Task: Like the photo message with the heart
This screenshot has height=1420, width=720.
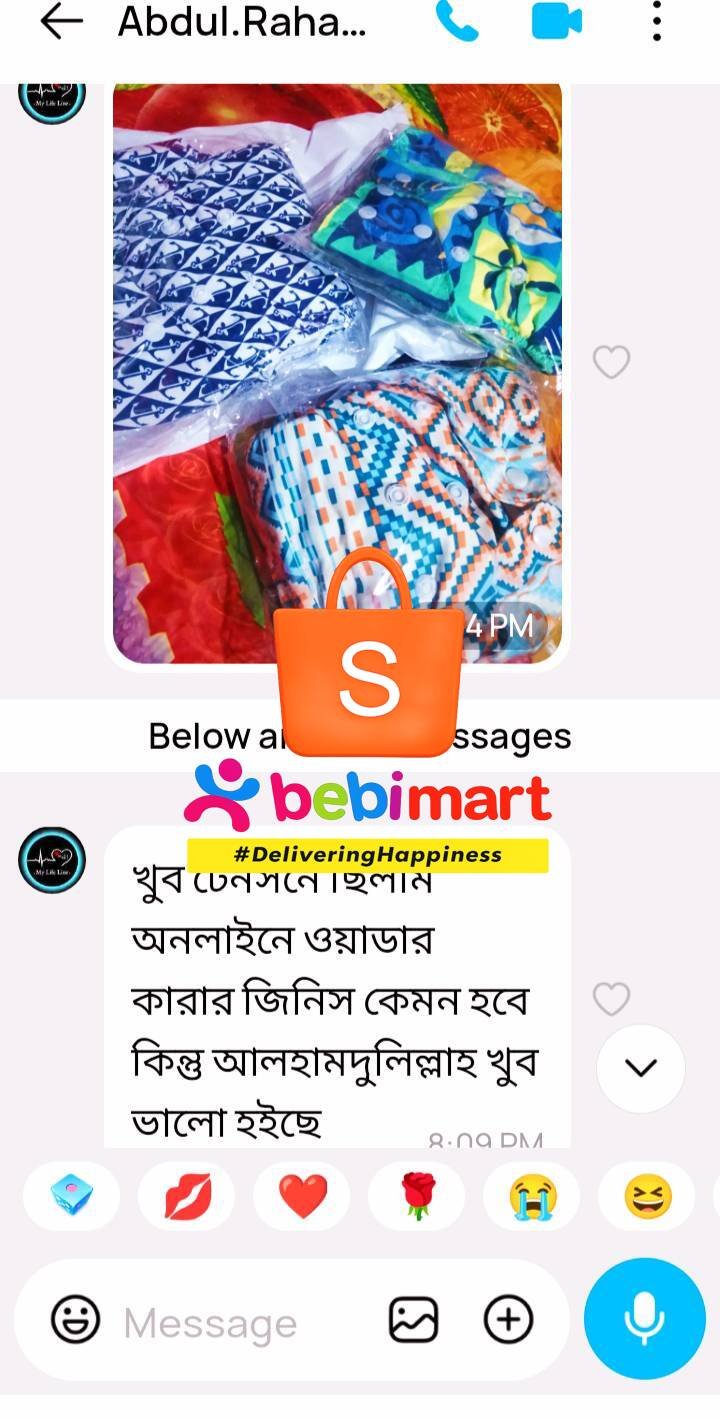Action: (x=611, y=362)
